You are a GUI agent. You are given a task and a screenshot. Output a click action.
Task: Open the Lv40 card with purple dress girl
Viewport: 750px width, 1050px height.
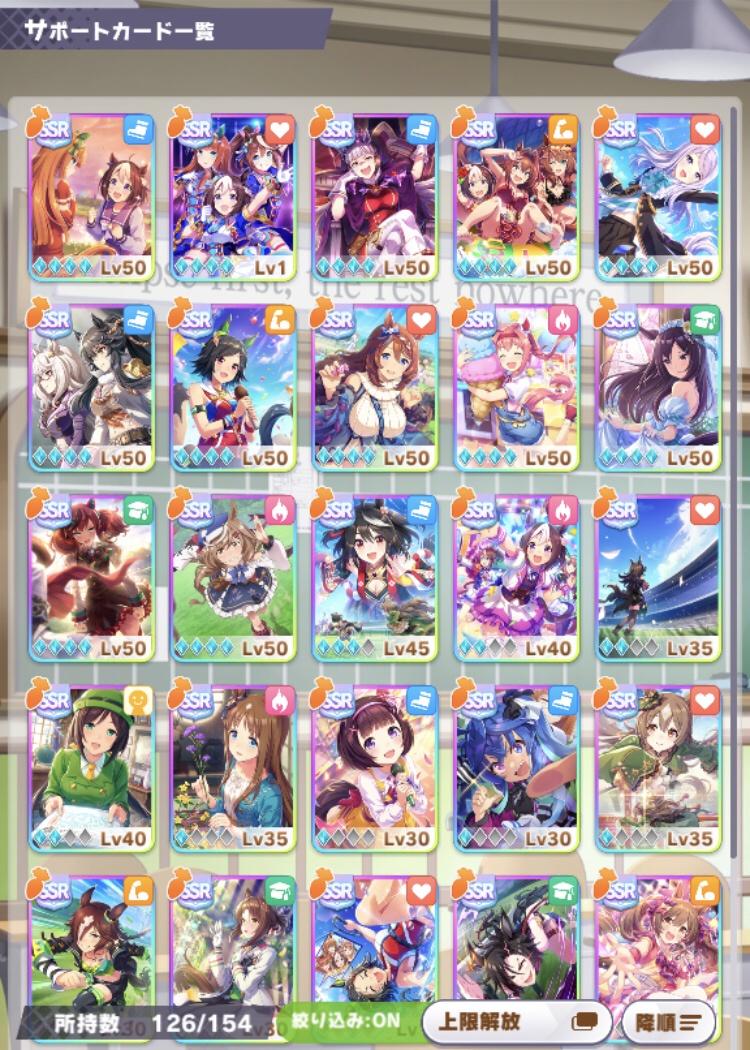[x=517, y=576]
